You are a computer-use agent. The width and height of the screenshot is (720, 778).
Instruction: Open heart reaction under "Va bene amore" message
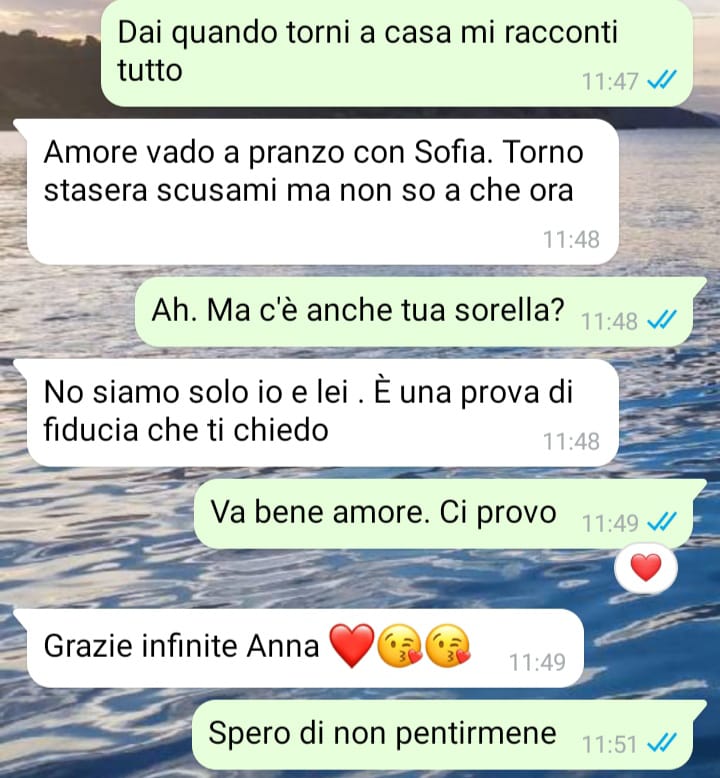tap(646, 570)
